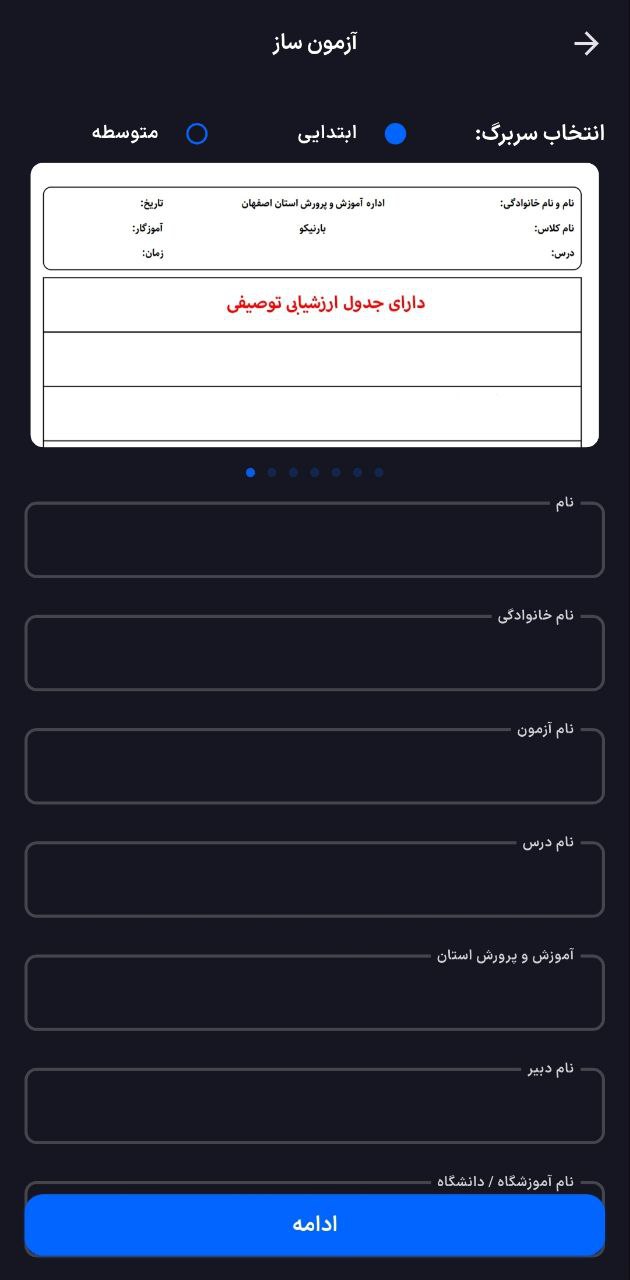Select the ابتدایی radio option
The image size is (630, 1280).
(x=395, y=134)
